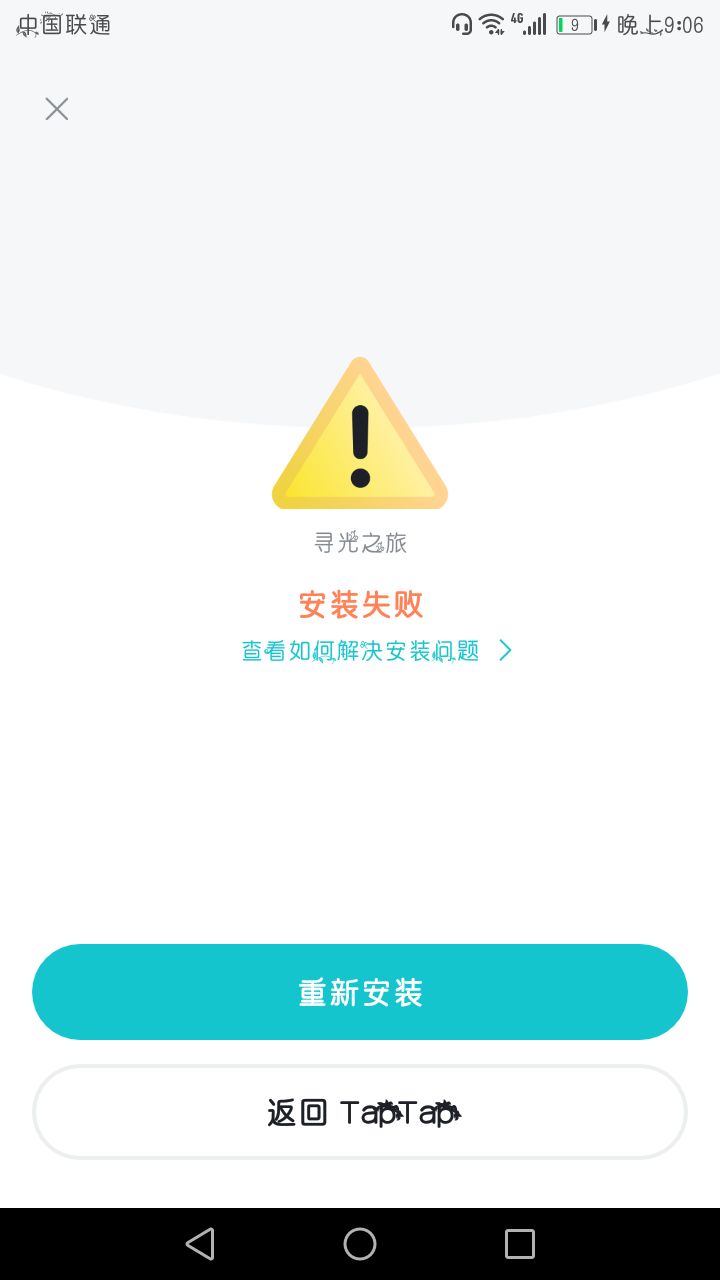The height and width of the screenshot is (1280, 720).
Task: Tap the app name 寻光之旅
Action: 360,542
